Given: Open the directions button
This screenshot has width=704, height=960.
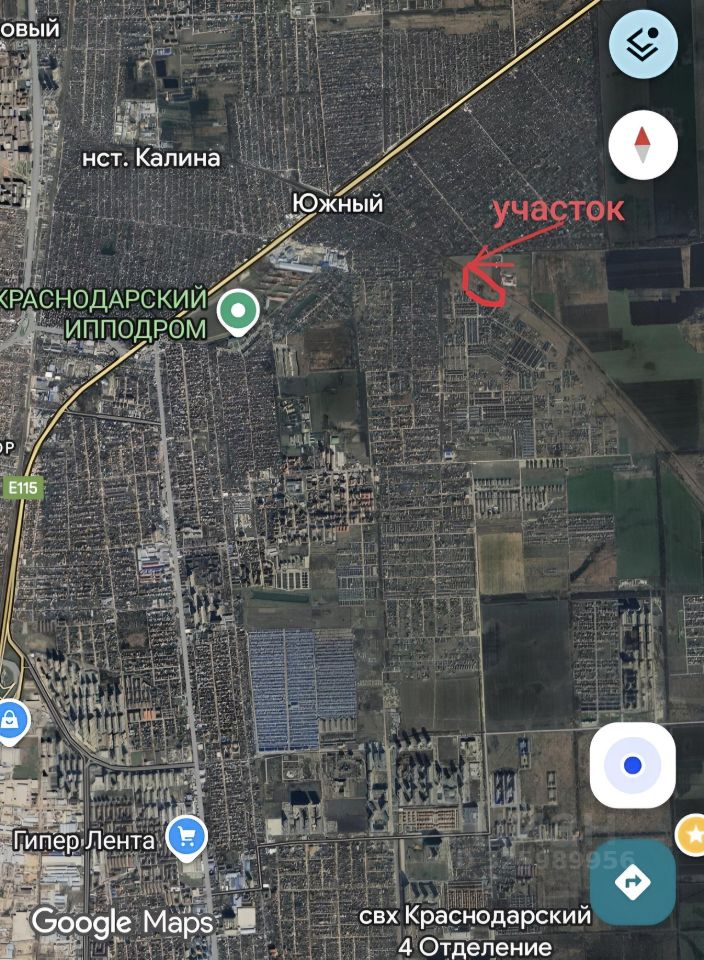Looking at the screenshot, I should [632, 882].
